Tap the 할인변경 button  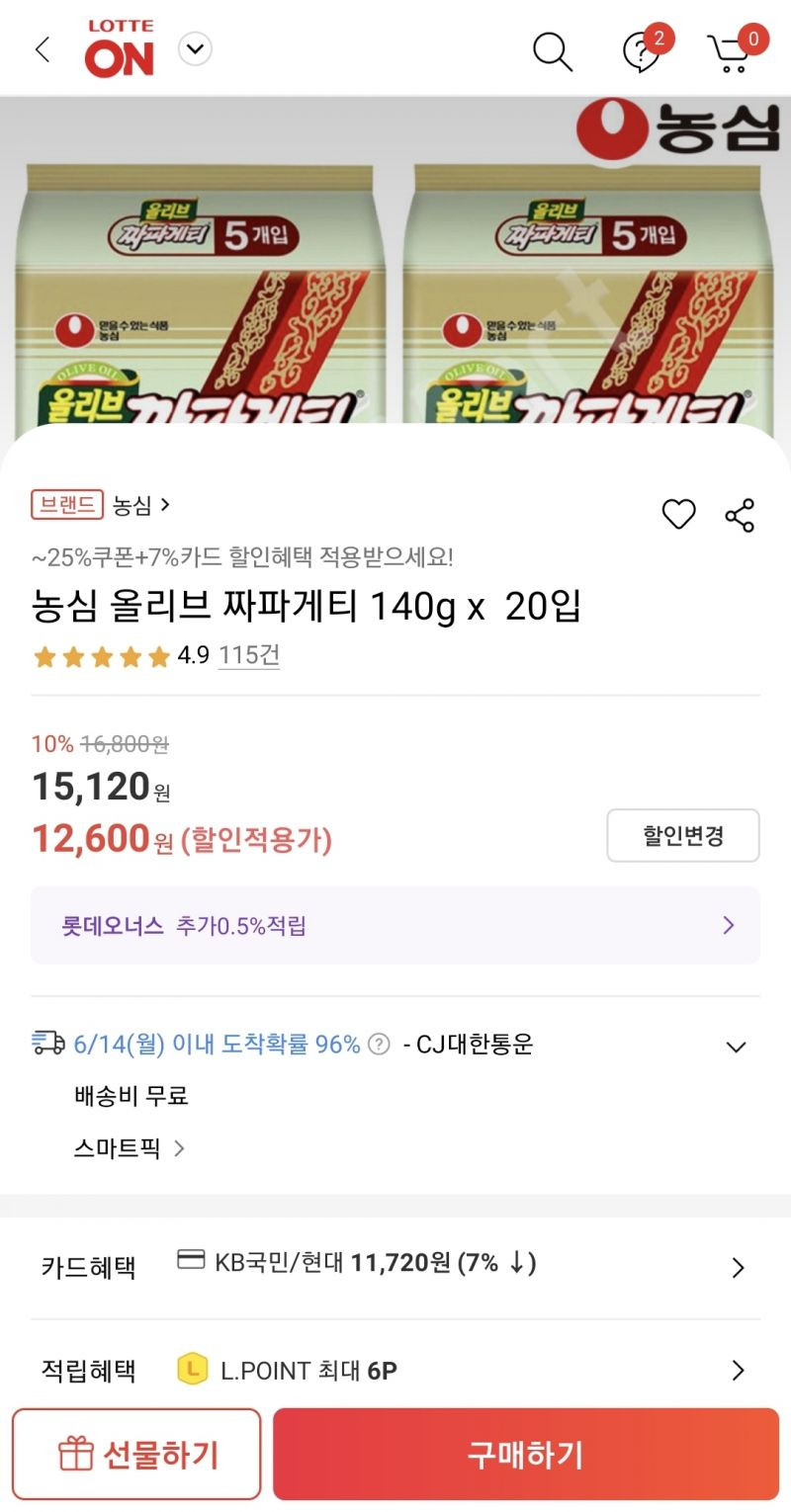click(682, 836)
